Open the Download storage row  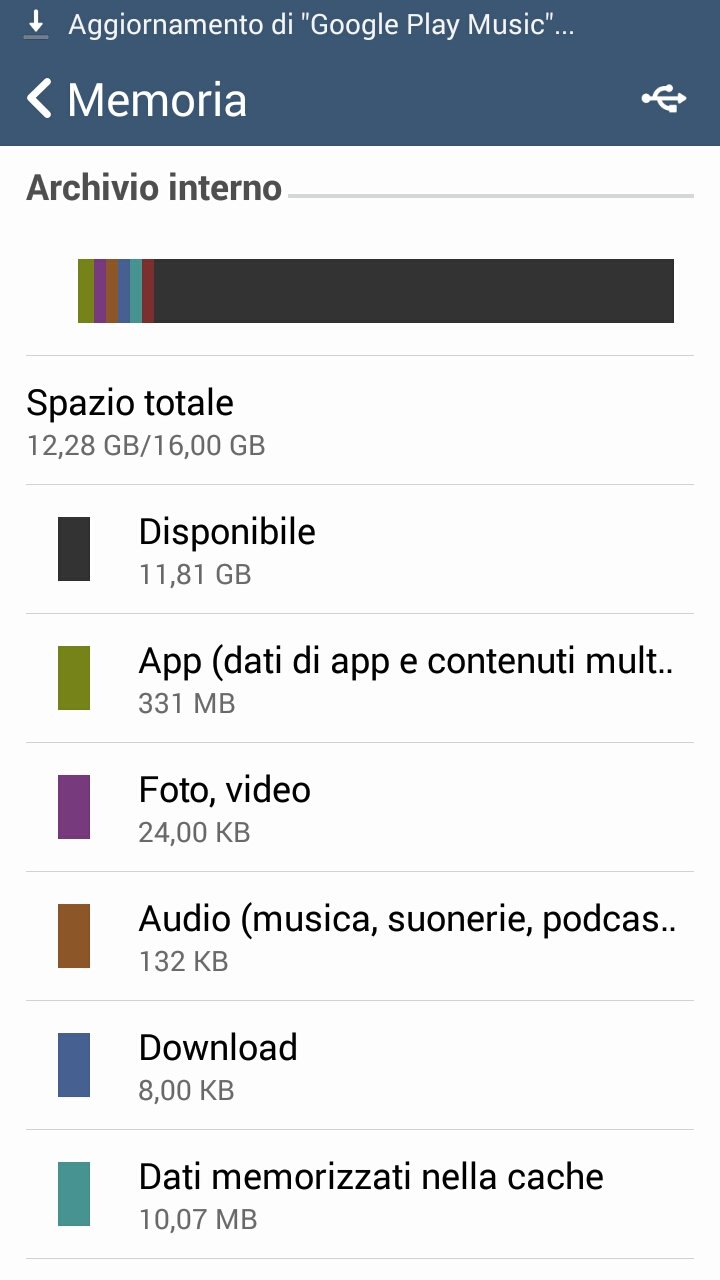(360, 1066)
